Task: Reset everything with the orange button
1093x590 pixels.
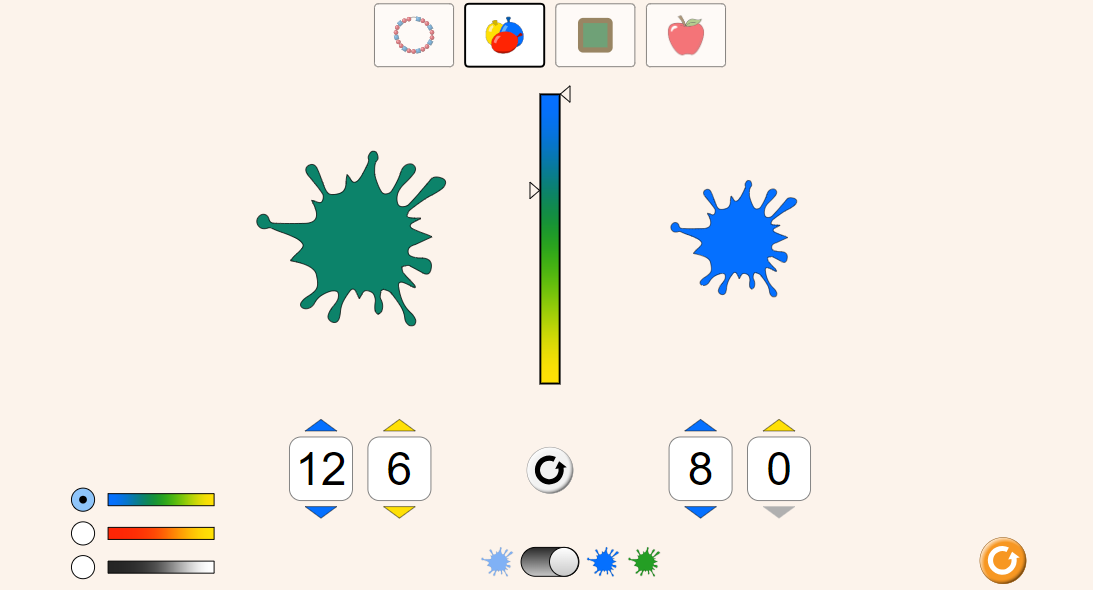Action: 1003,561
